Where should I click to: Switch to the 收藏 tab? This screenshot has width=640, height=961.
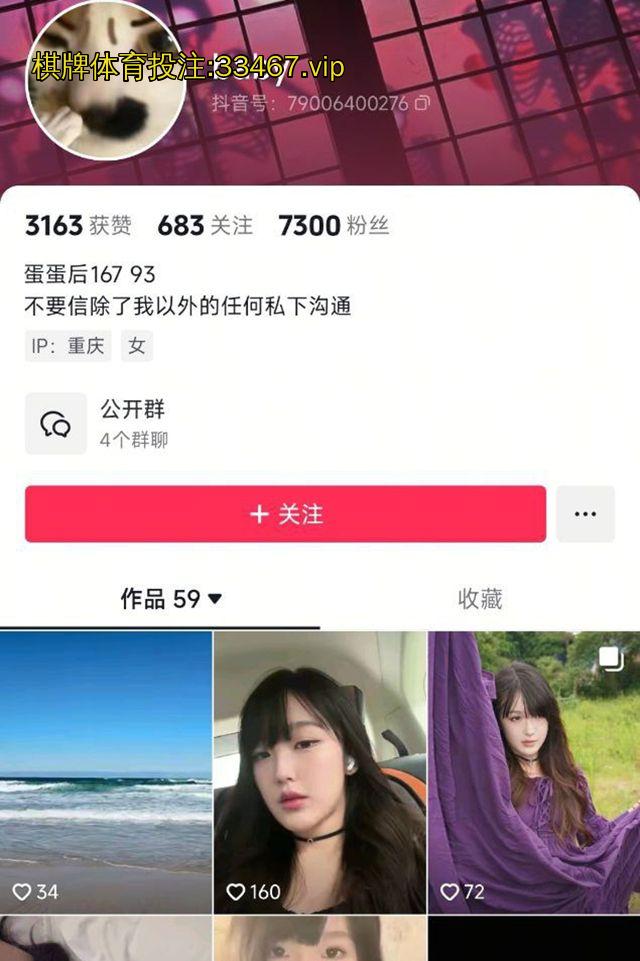tap(479, 599)
